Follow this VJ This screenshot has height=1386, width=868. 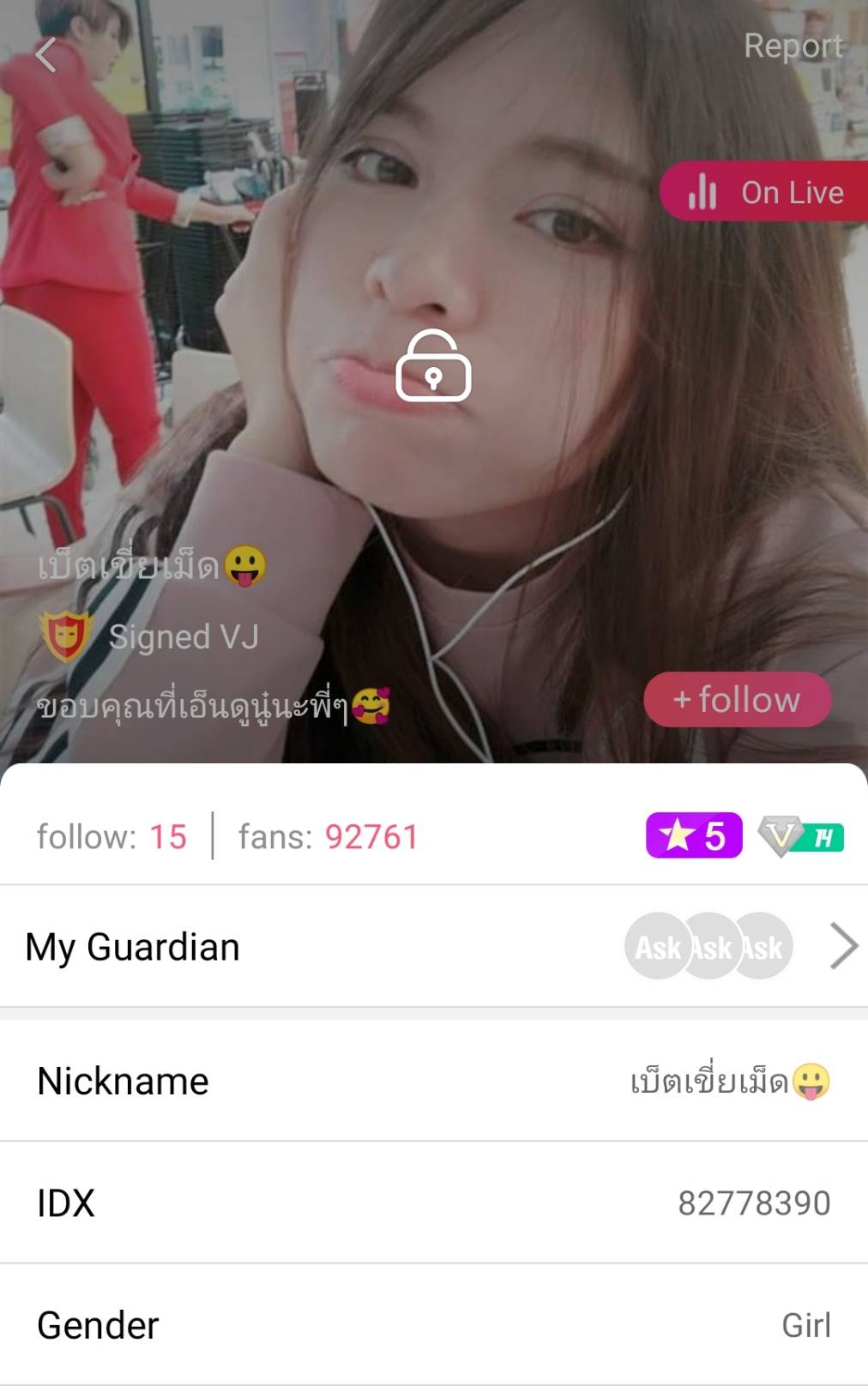(x=737, y=700)
